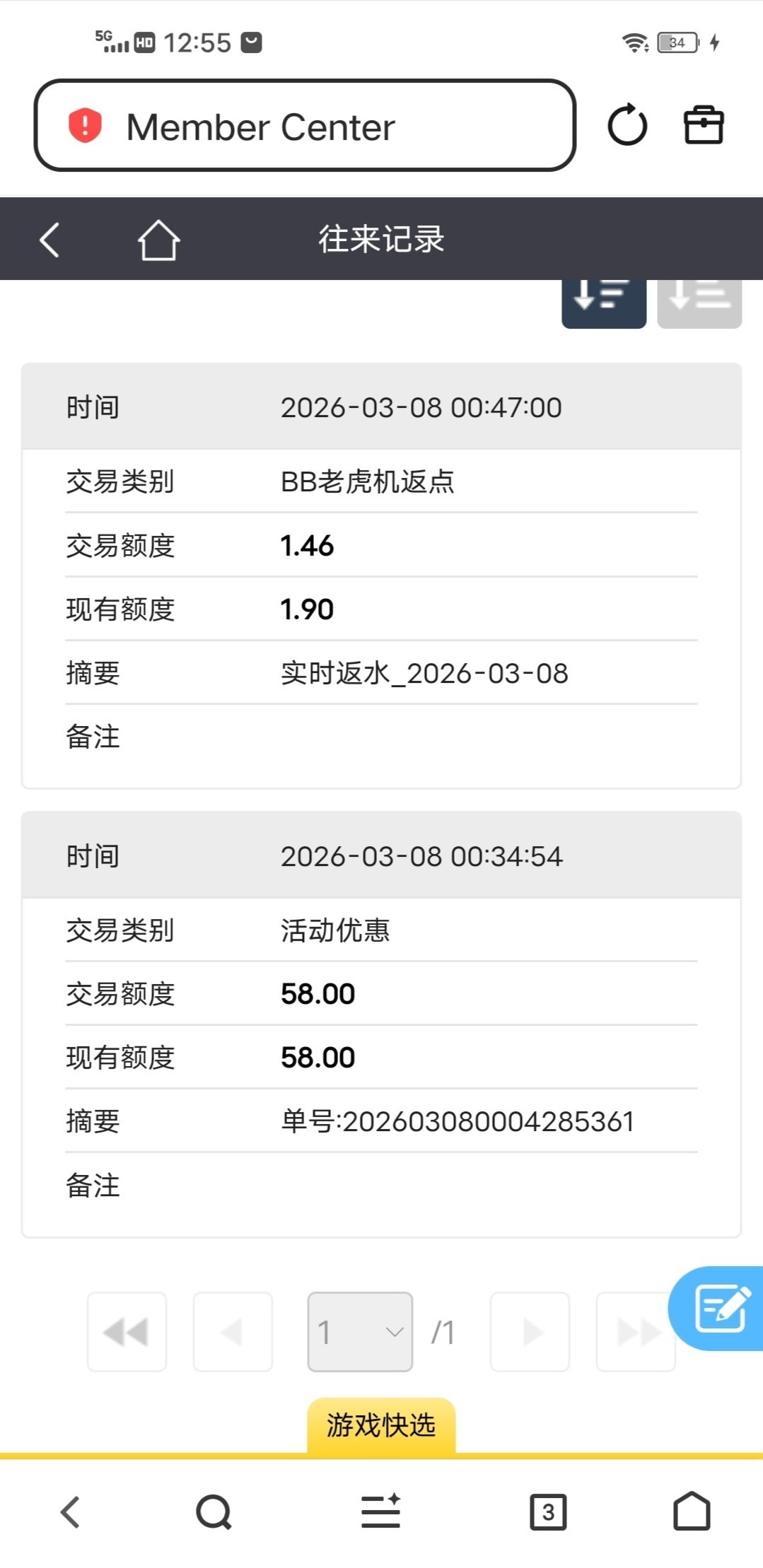This screenshot has height=1568, width=763.
Task: Select the dark descending sort button
Action: [603, 300]
